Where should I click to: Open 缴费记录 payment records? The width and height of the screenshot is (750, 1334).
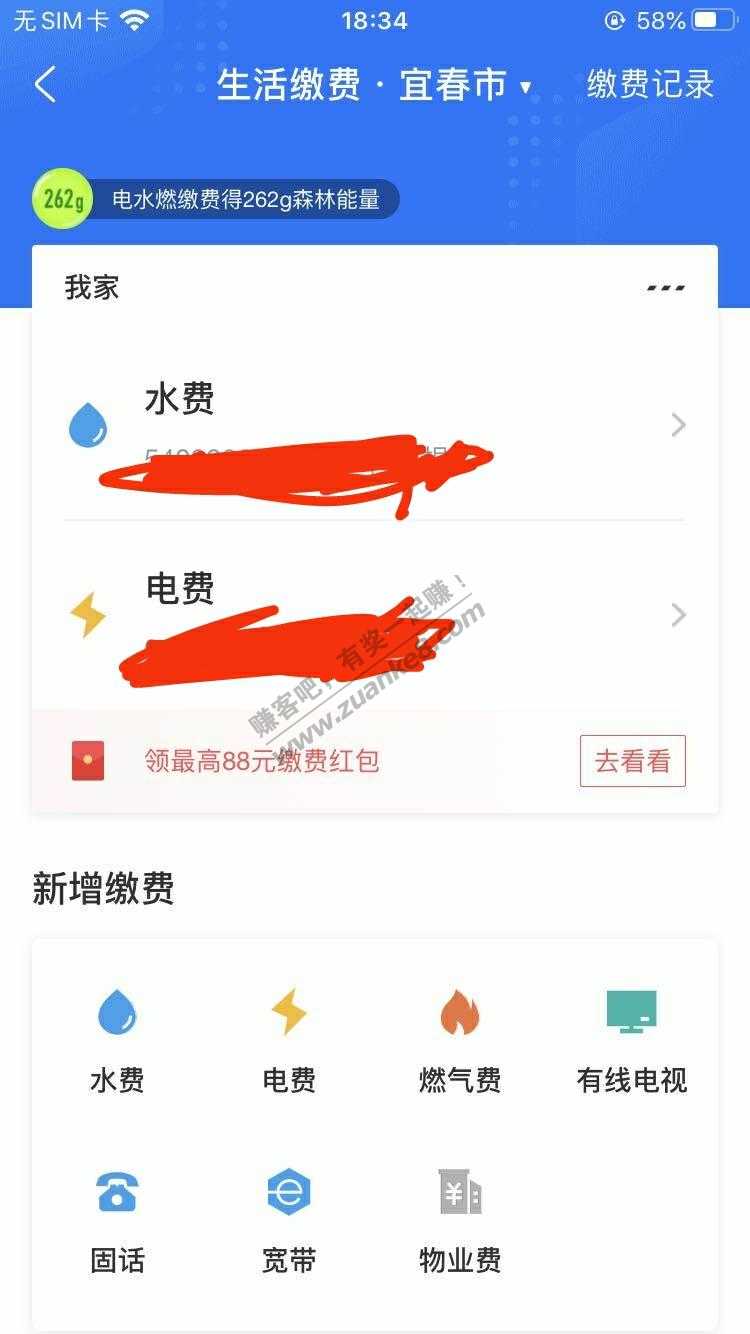click(x=651, y=85)
